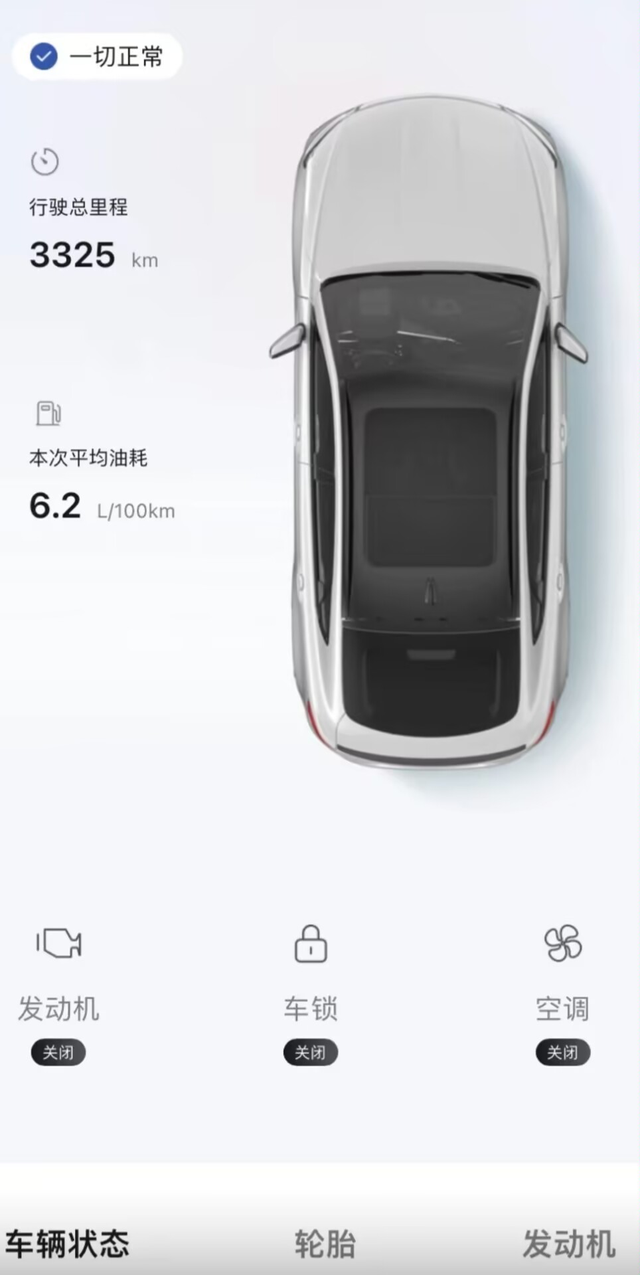Screen dimensions: 640x1275
Task: Open the 发动机 tab at the bottom
Action: click(568, 1244)
